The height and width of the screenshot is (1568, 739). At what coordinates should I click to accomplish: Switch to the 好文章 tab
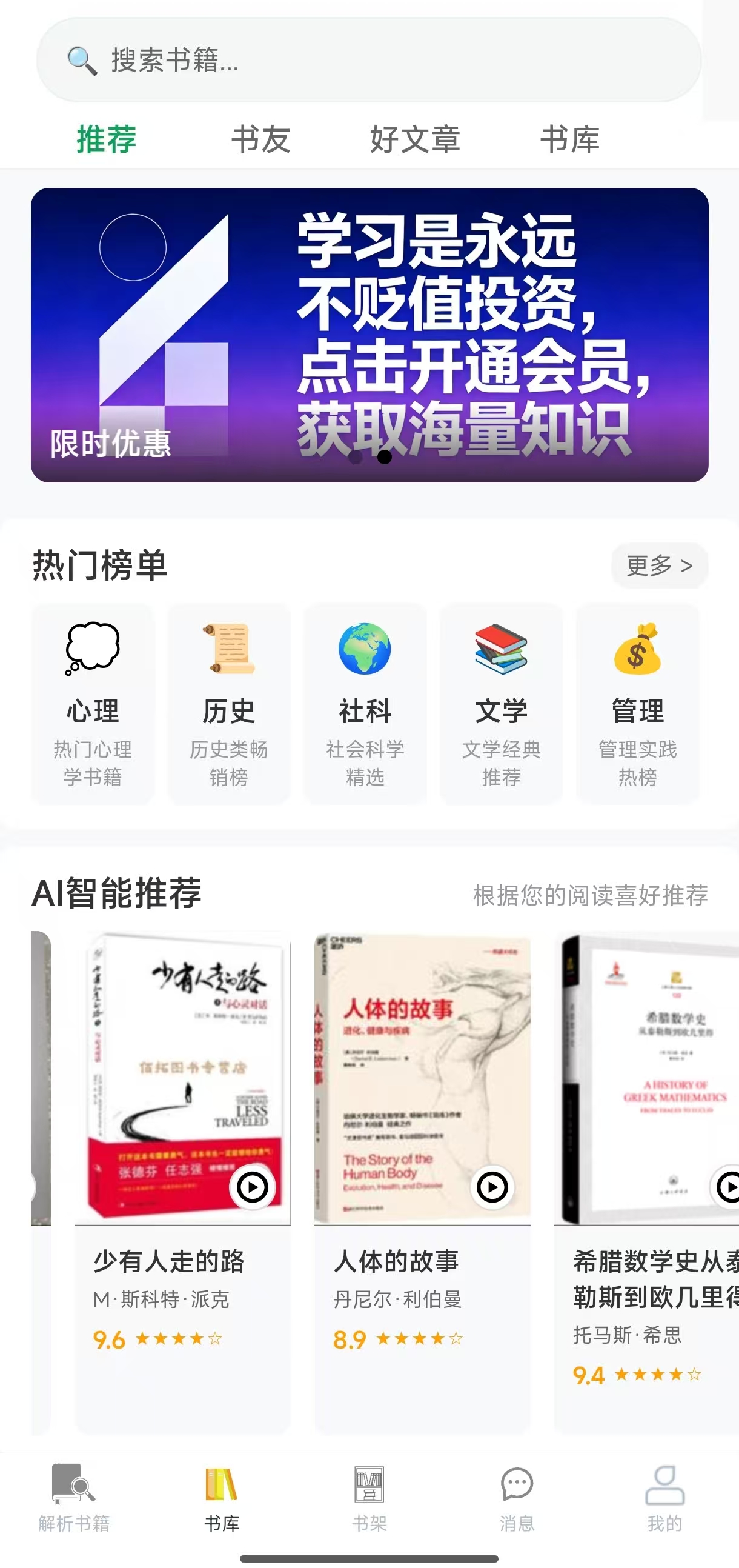click(415, 139)
